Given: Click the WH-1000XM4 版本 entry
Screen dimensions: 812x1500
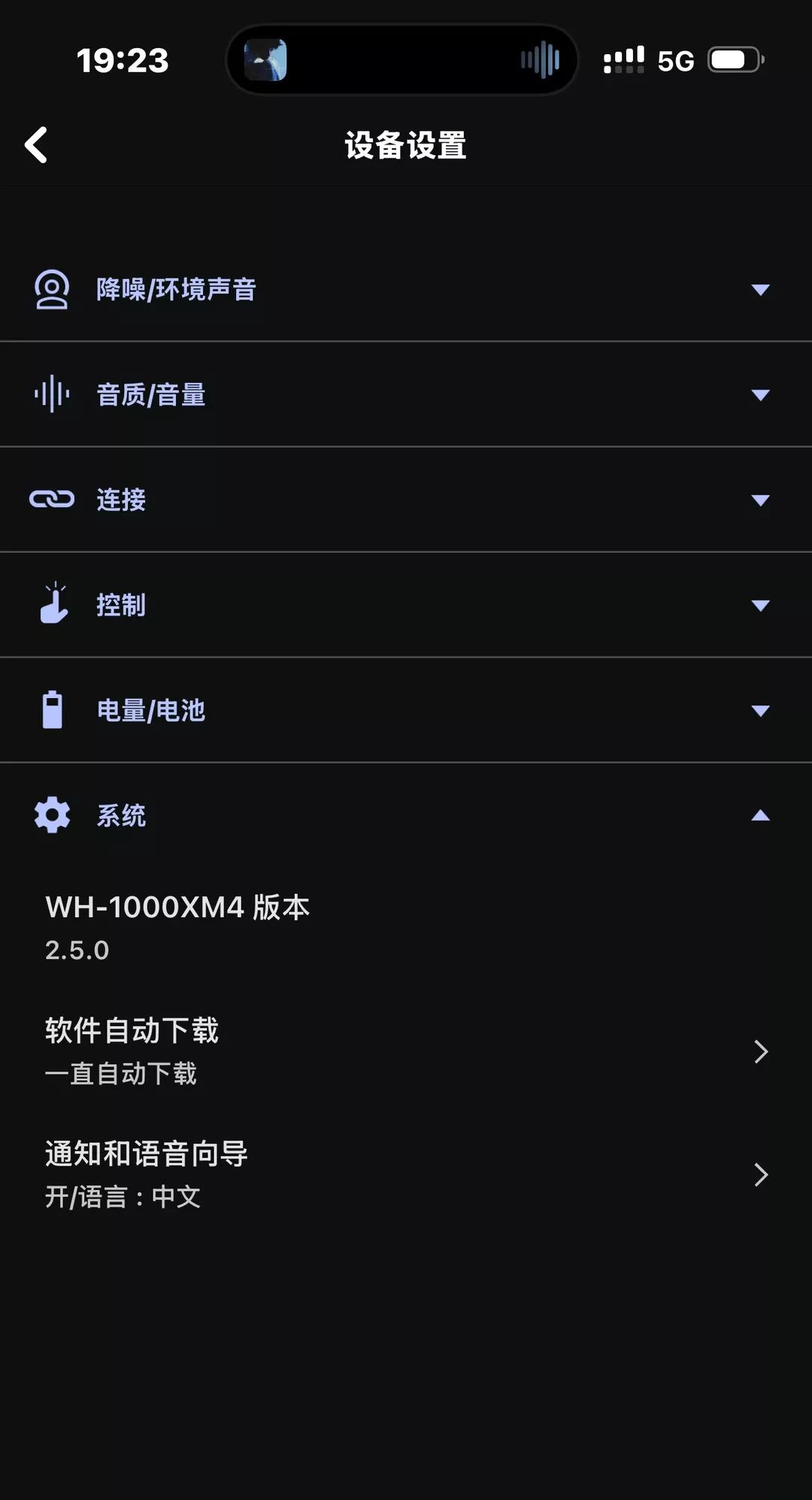Looking at the screenshot, I should pos(406,925).
